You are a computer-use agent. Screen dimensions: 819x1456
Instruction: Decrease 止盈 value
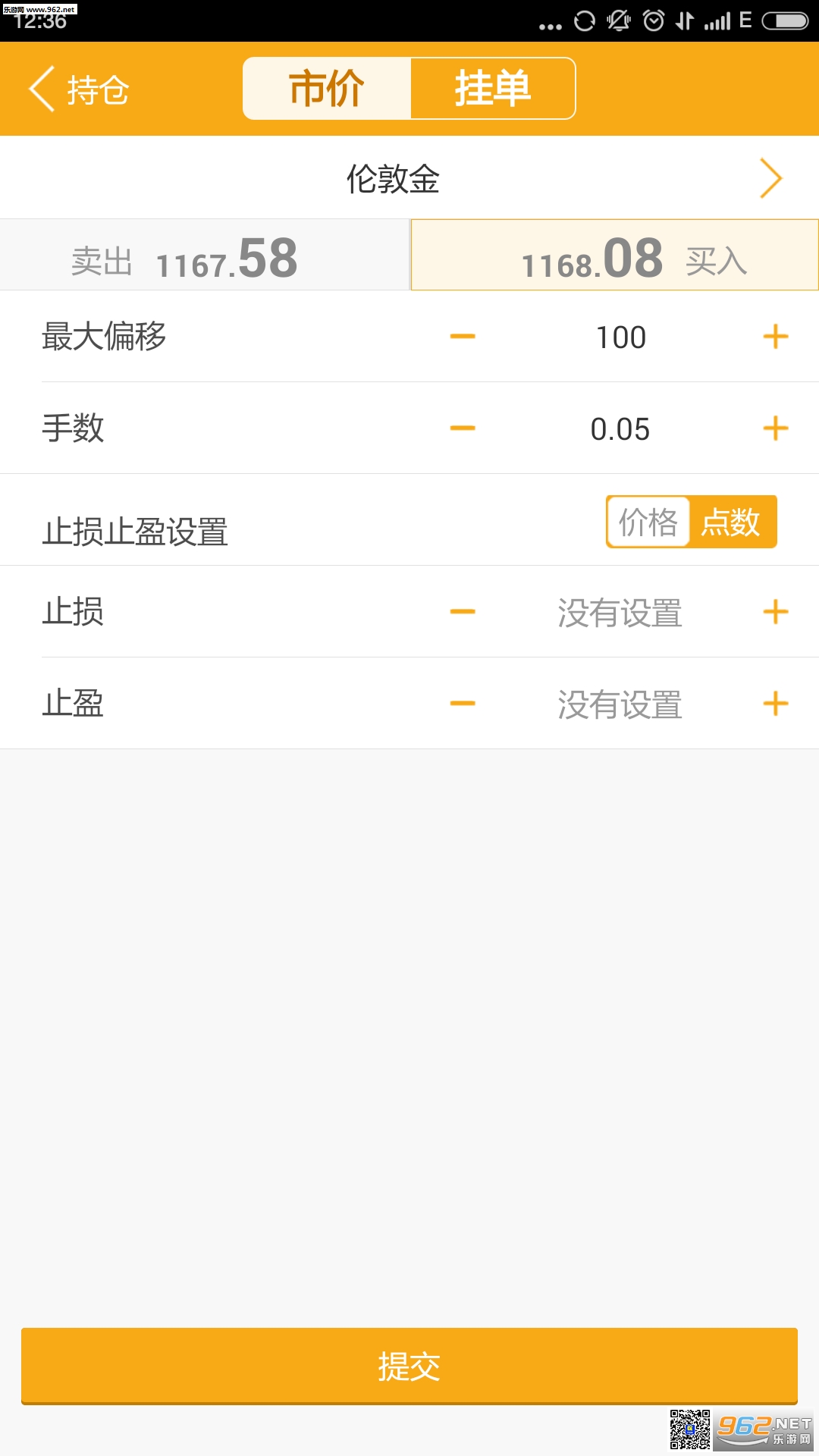click(463, 703)
